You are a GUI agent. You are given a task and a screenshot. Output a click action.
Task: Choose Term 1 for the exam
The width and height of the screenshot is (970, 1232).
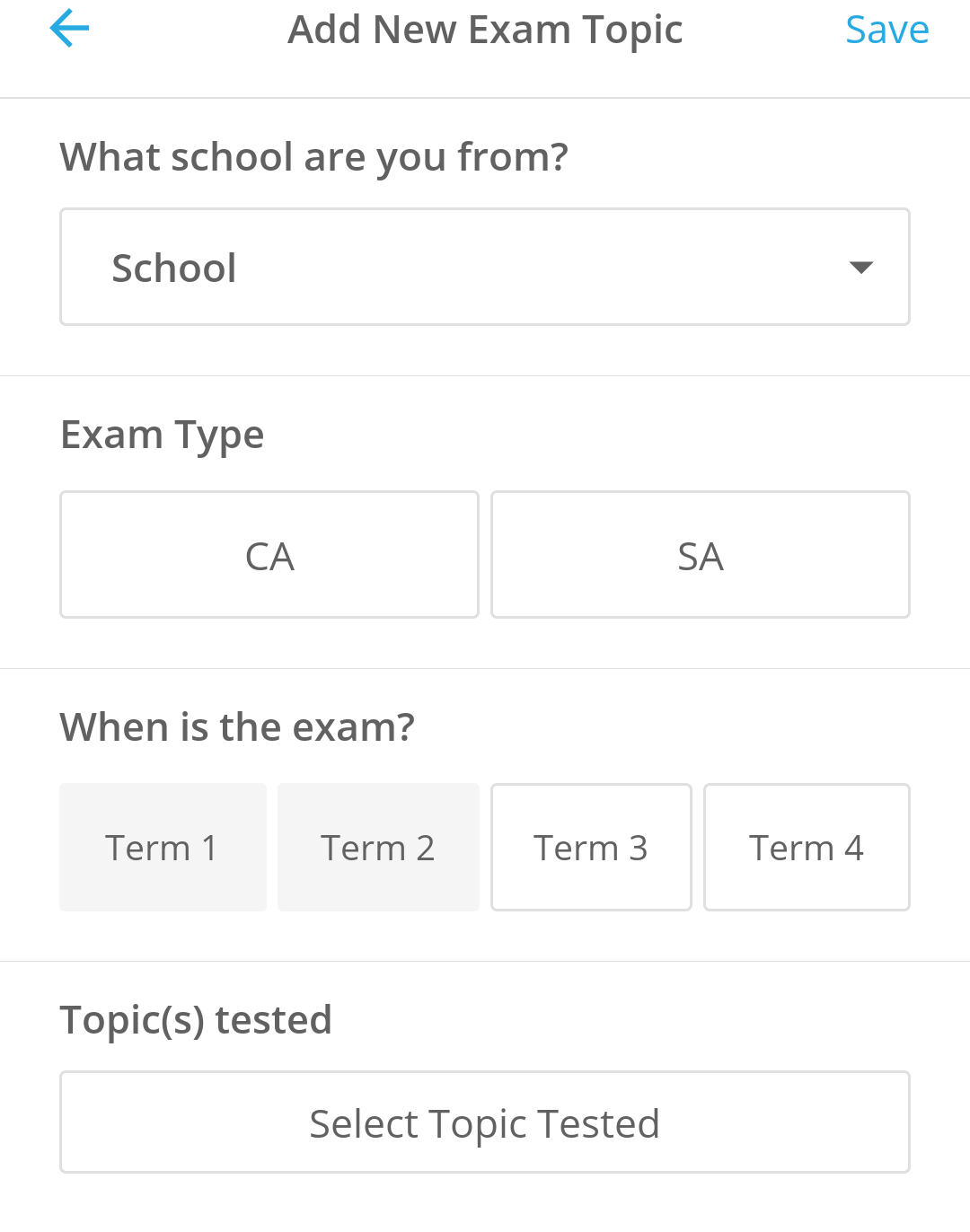[x=163, y=848]
